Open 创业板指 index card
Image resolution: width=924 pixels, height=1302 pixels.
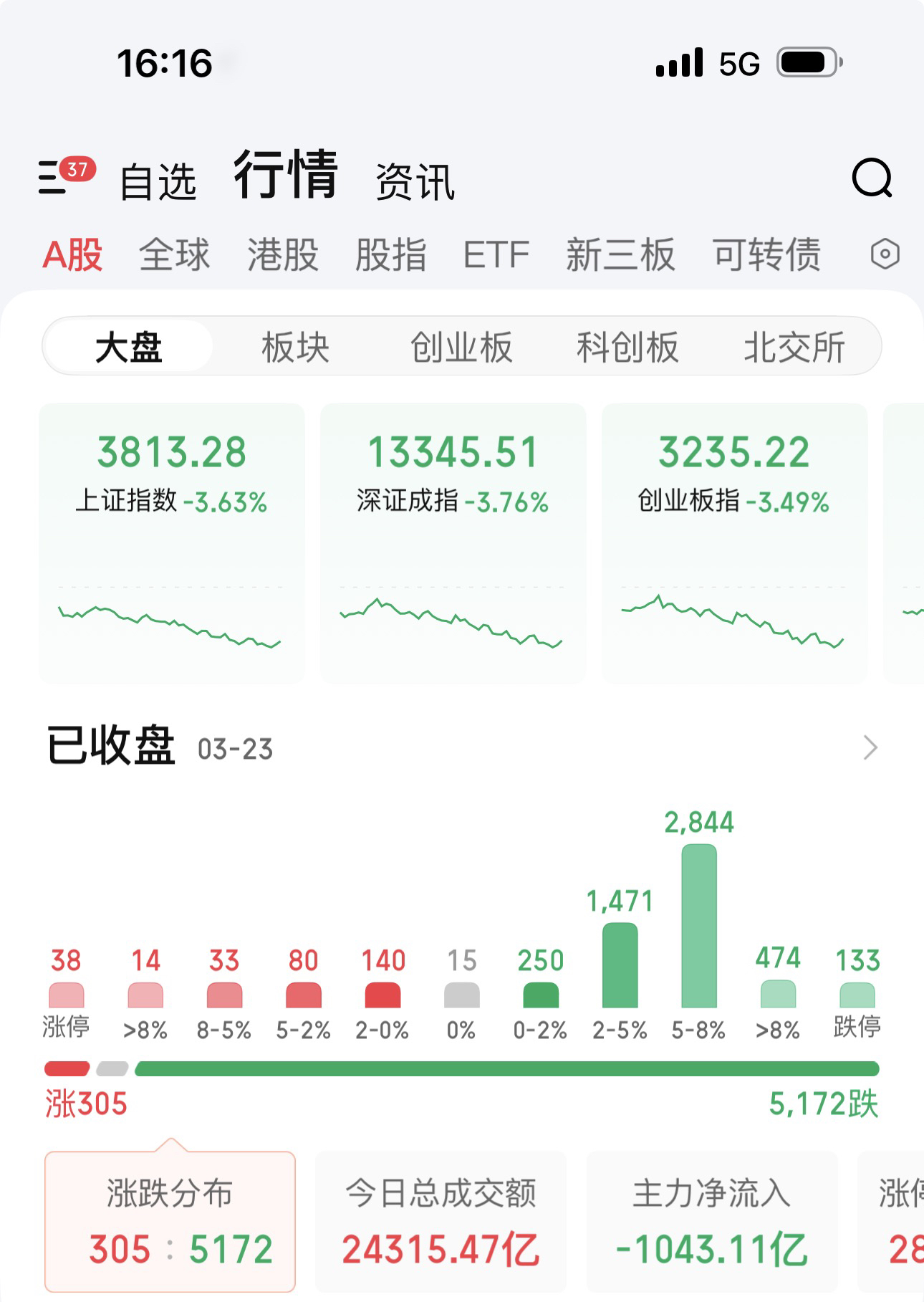pos(734,542)
